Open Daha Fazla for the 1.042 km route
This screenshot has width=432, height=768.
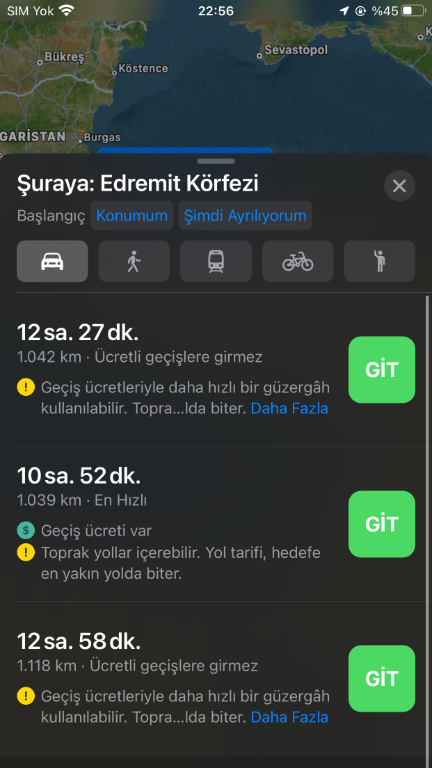pyautogui.click(x=289, y=408)
